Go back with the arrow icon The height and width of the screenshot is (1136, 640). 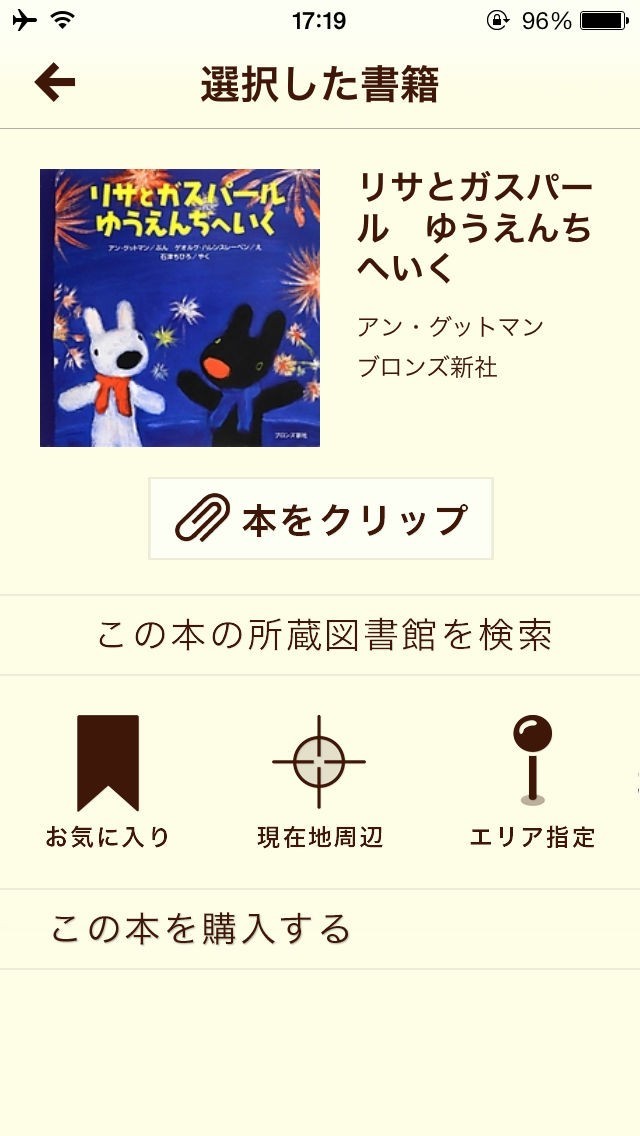[55, 82]
